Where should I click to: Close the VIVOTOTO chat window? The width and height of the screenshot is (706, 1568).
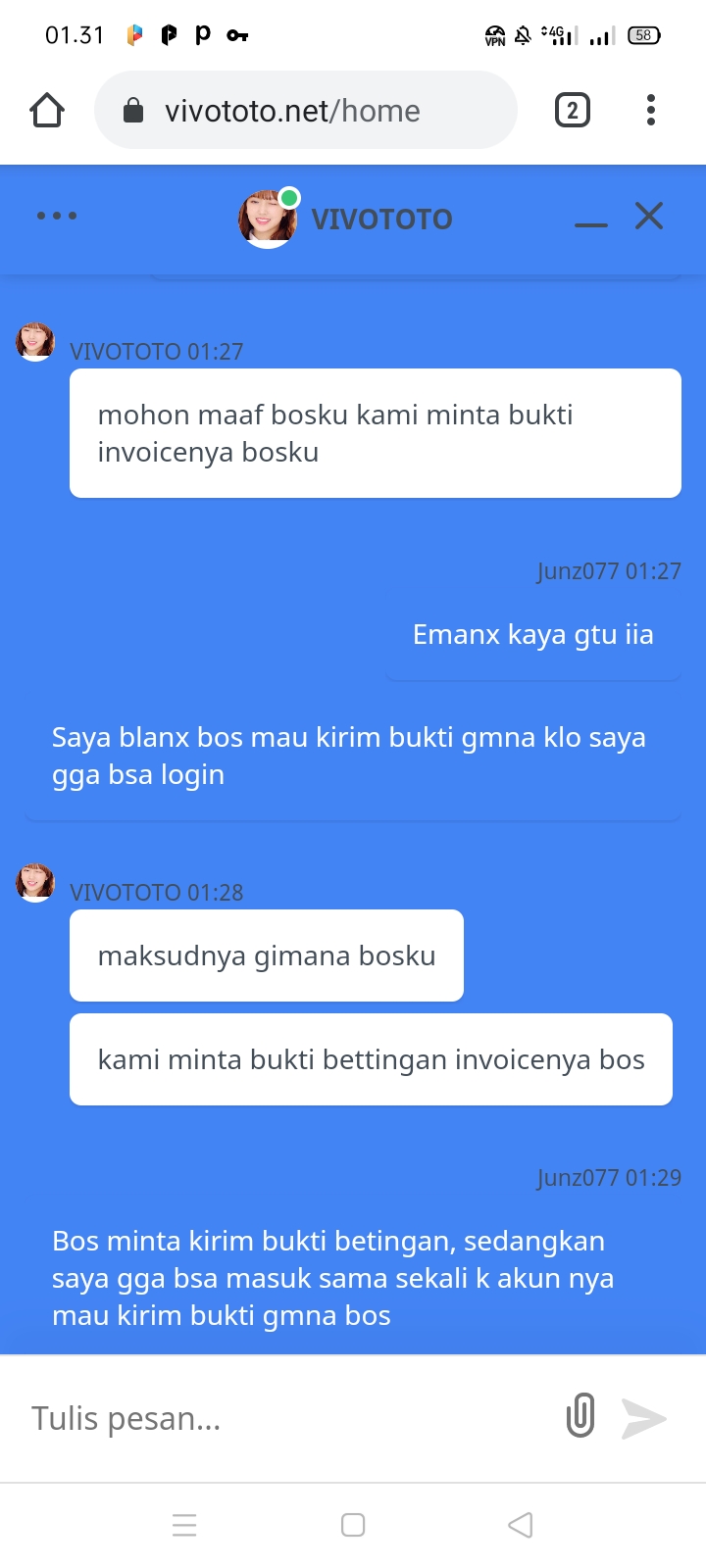649,216
